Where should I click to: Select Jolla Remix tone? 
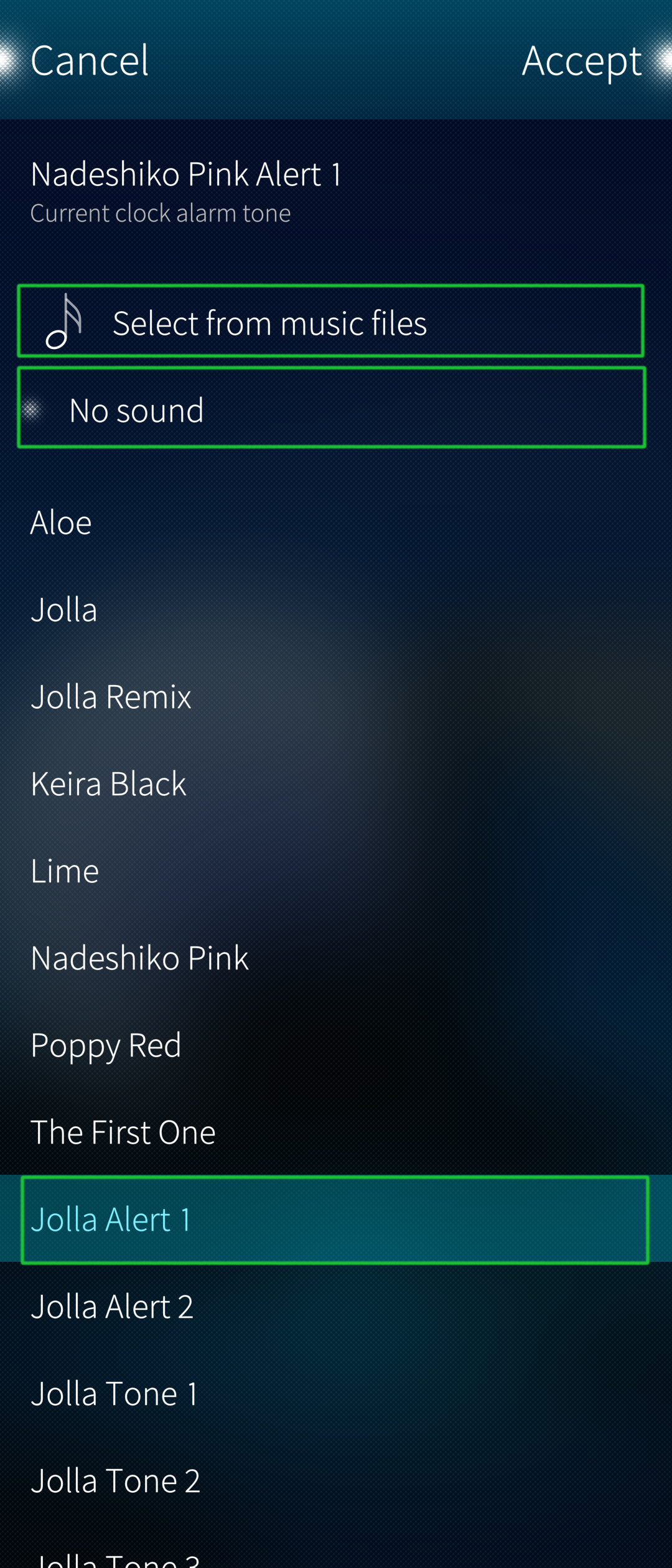(x=111, y=696)
